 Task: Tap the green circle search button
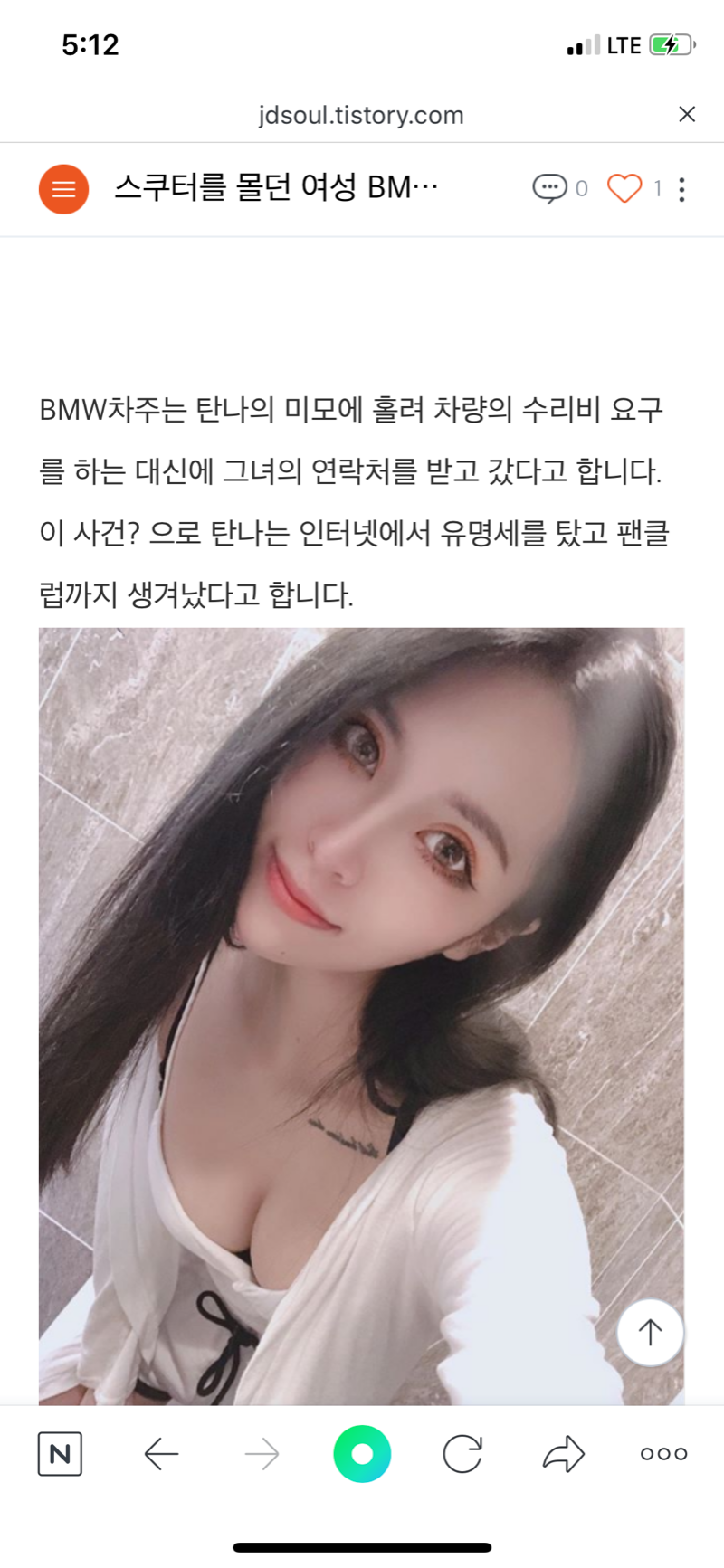tap(362, 1454)
